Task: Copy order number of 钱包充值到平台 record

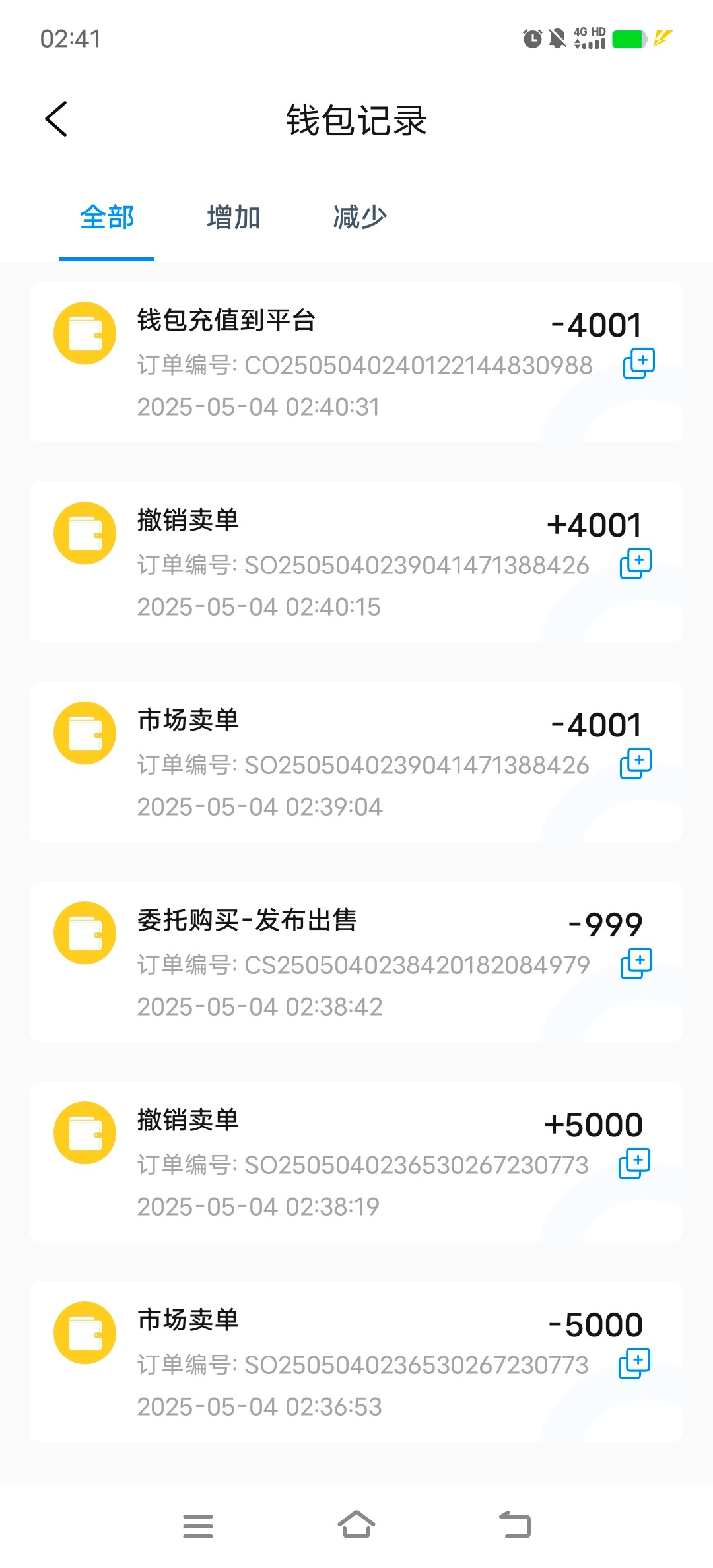Action: [x=639, y=364]
